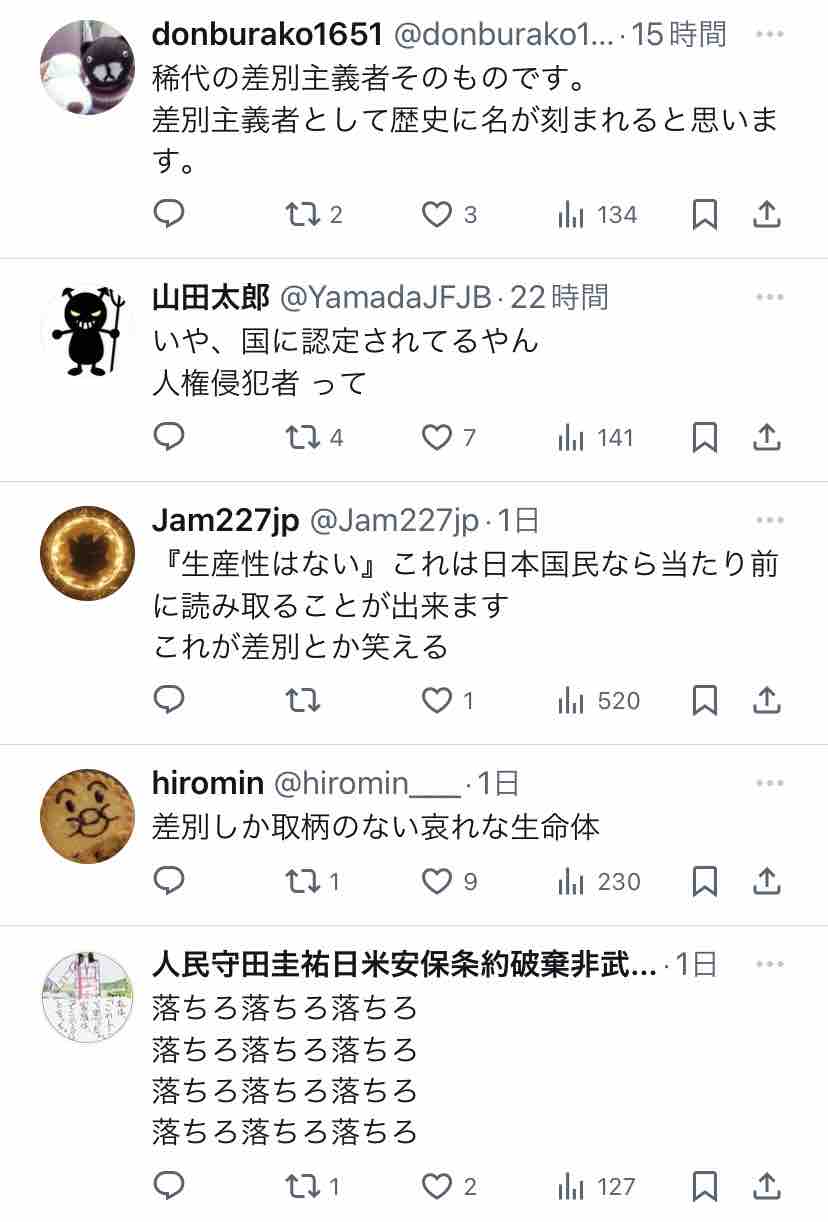Share the 落ちろ落ちろ tweet

[766, 1186]
